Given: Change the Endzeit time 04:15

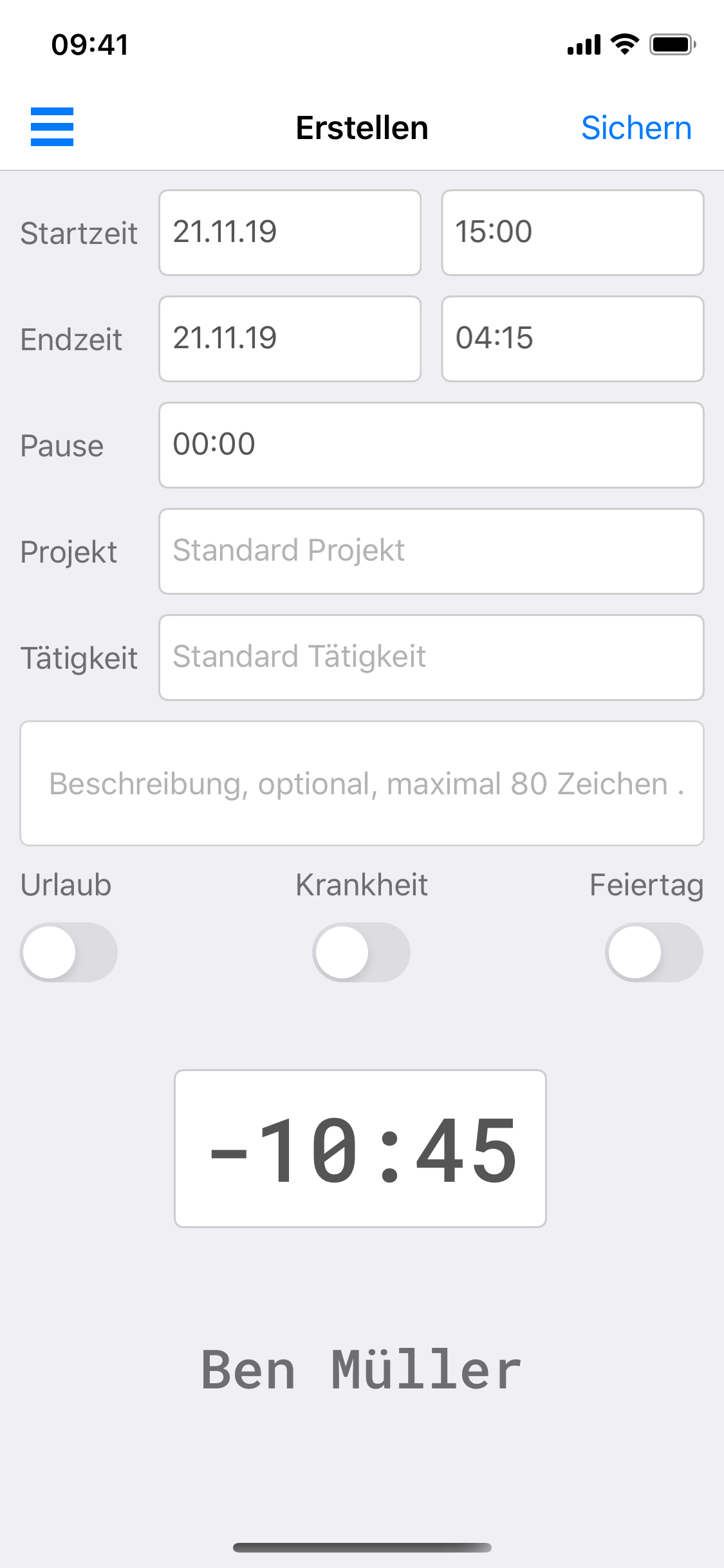Looking at the screenshot, I should 572,339.
